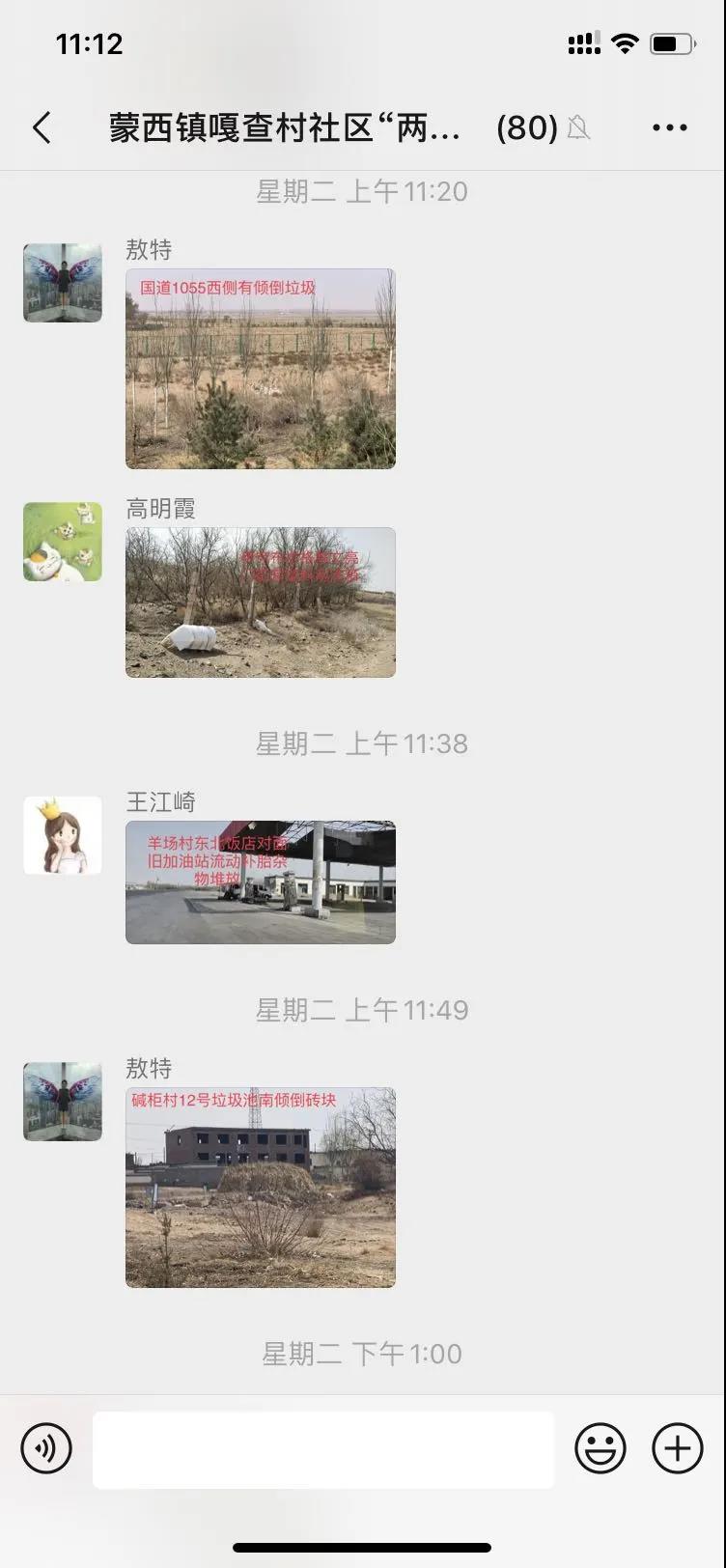Switch to voice message input
The width and height of the screenshot is (726, 1568).
click(x=46, y=1448)
